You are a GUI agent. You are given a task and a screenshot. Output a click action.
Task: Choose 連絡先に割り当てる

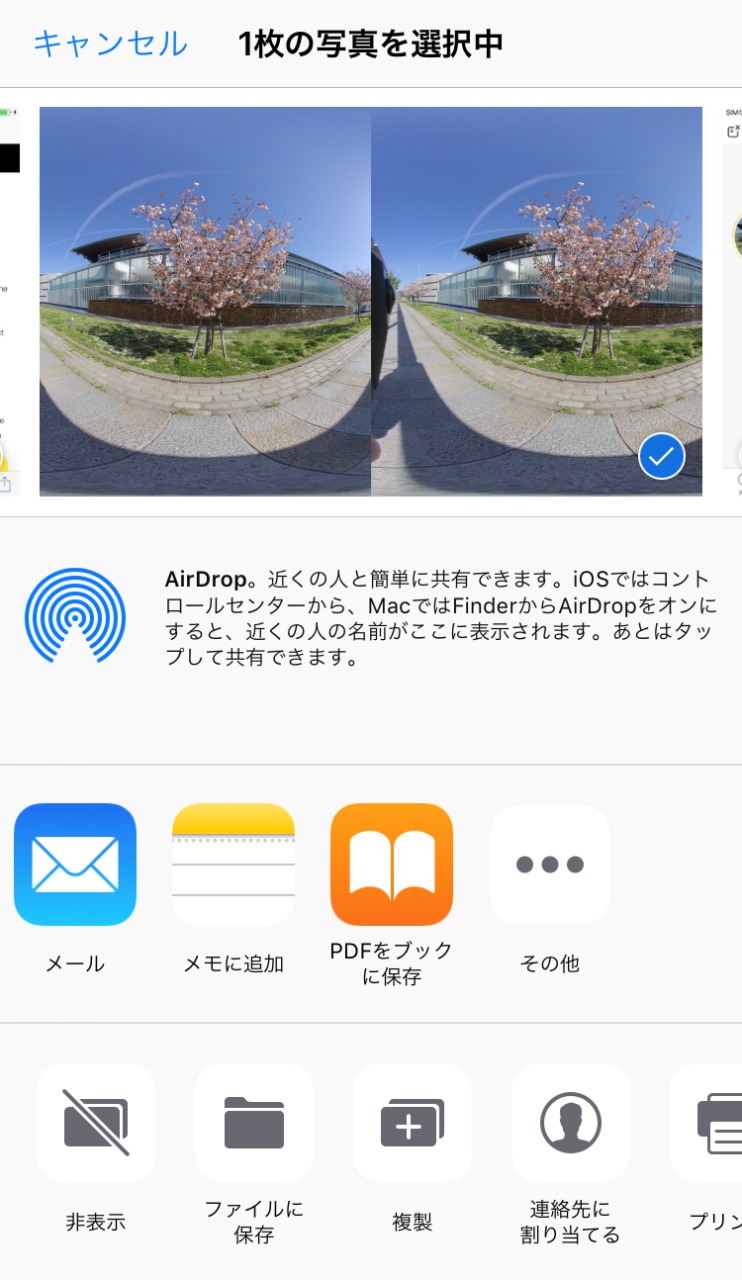click(x=570, y=1122)
